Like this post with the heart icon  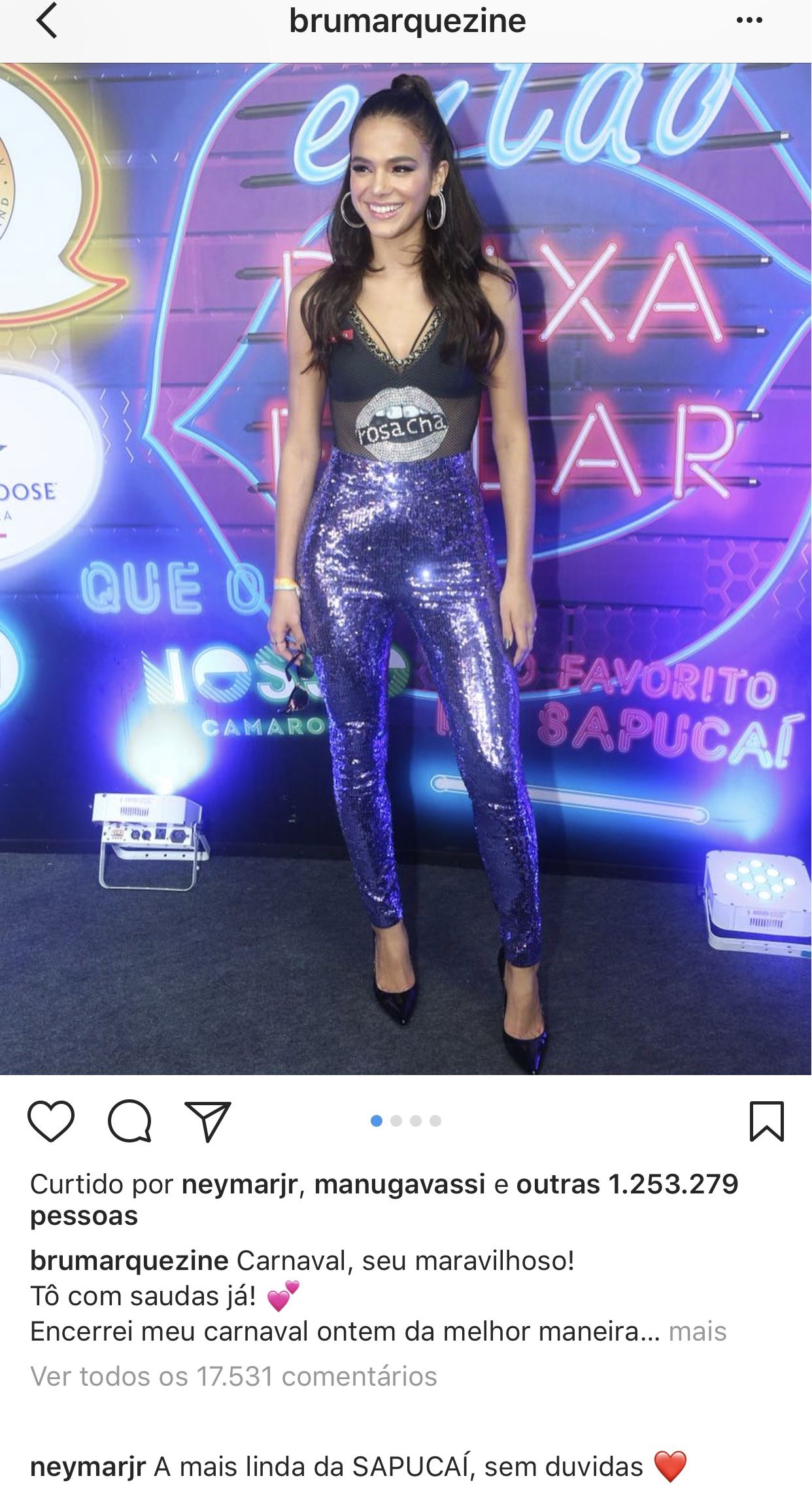51,1122
